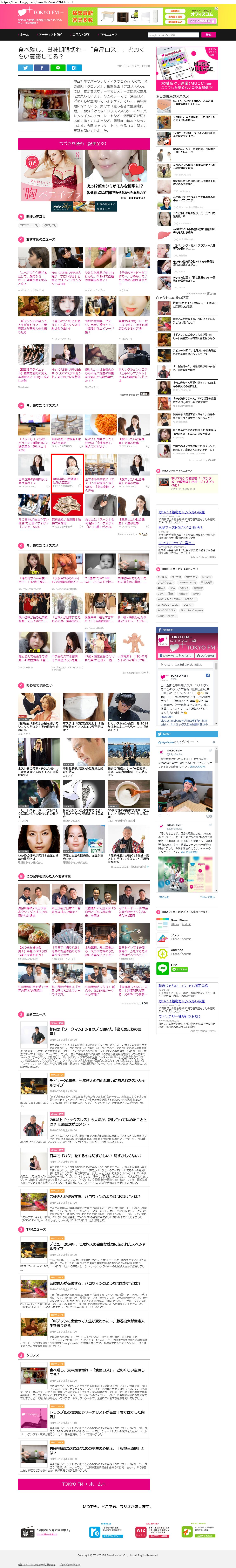
Task: Switch to TFMニュース section
Action: (x=109, y=35)
